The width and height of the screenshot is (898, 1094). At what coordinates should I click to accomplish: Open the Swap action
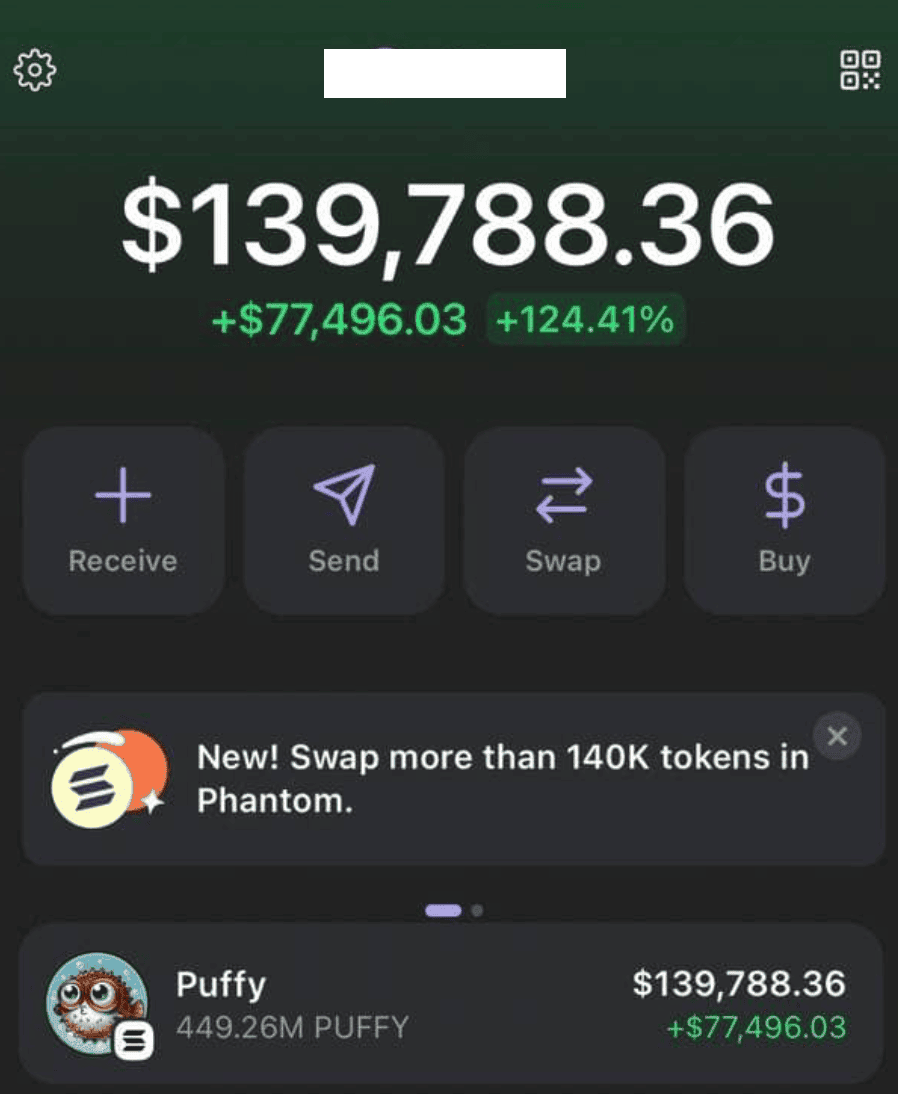click(563, 520)
